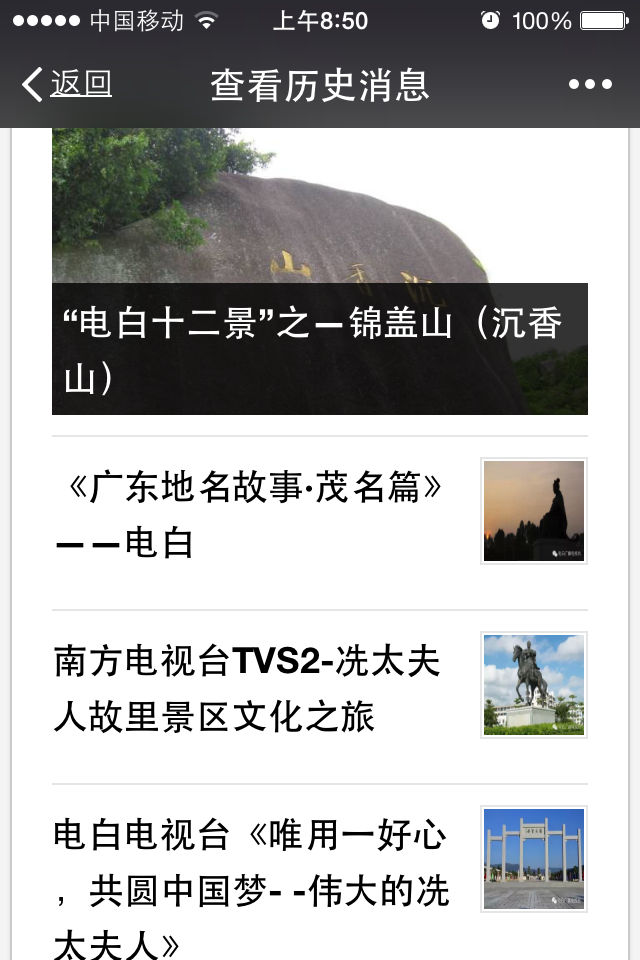Go back using the 返回 button

(x=67, y=85)
